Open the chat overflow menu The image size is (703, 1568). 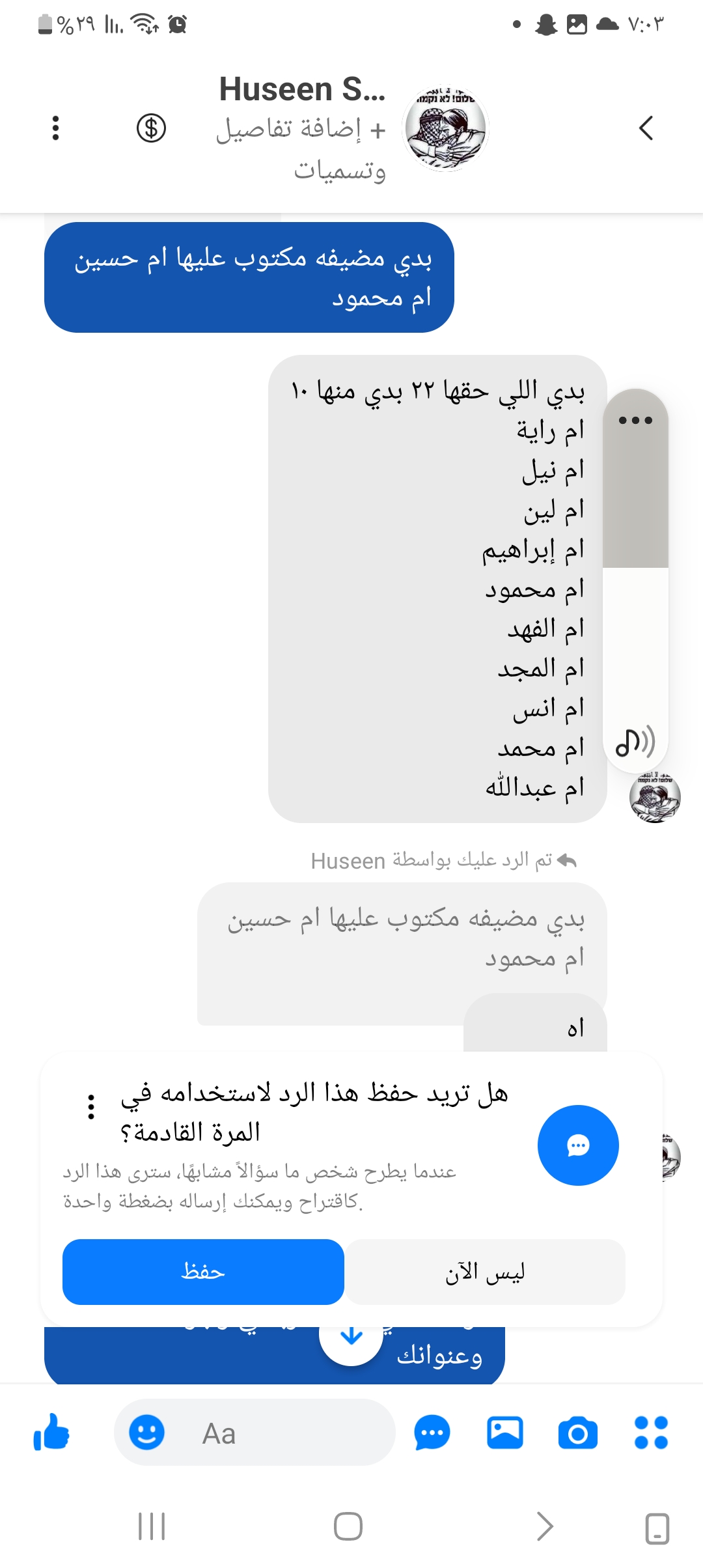(56, 128)
